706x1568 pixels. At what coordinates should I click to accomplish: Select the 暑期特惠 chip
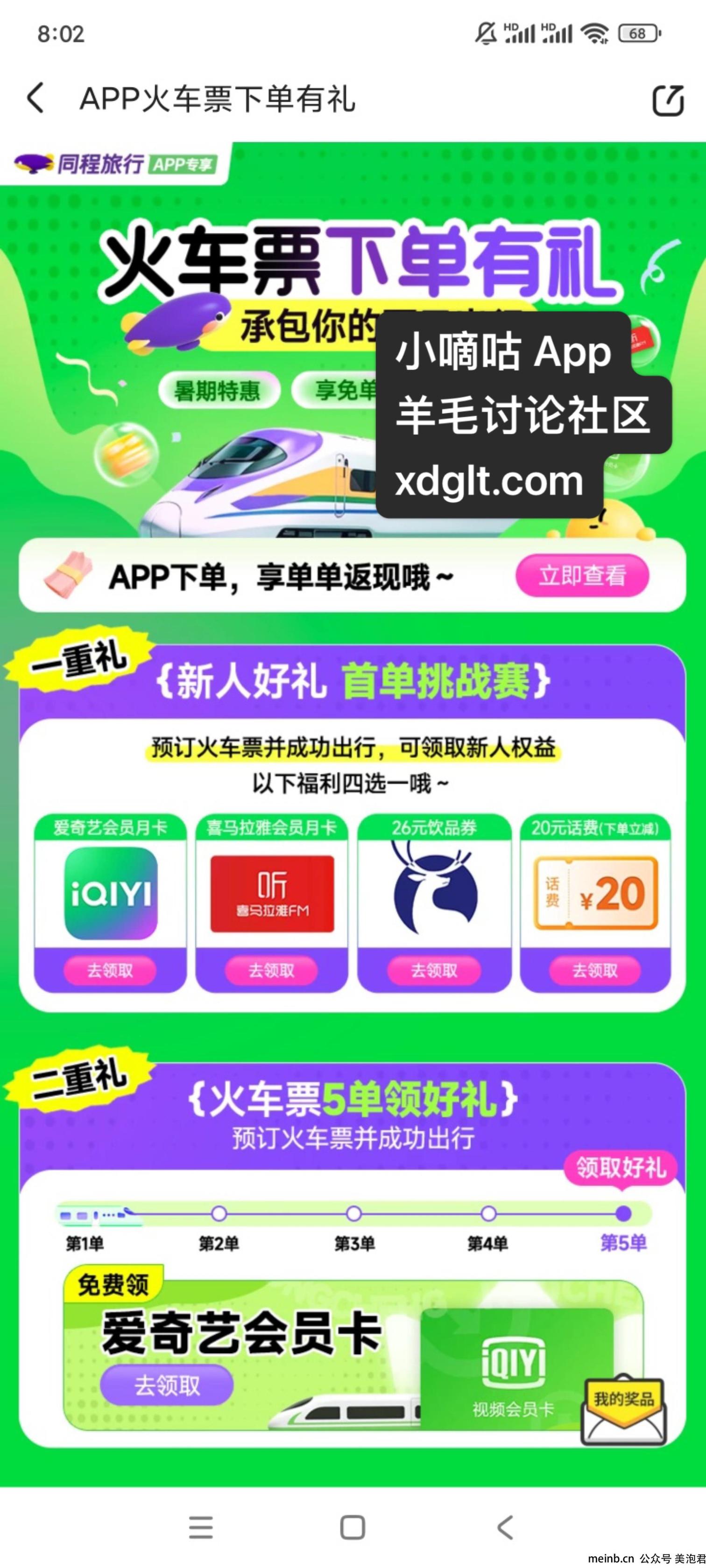(x=218, y=390)
